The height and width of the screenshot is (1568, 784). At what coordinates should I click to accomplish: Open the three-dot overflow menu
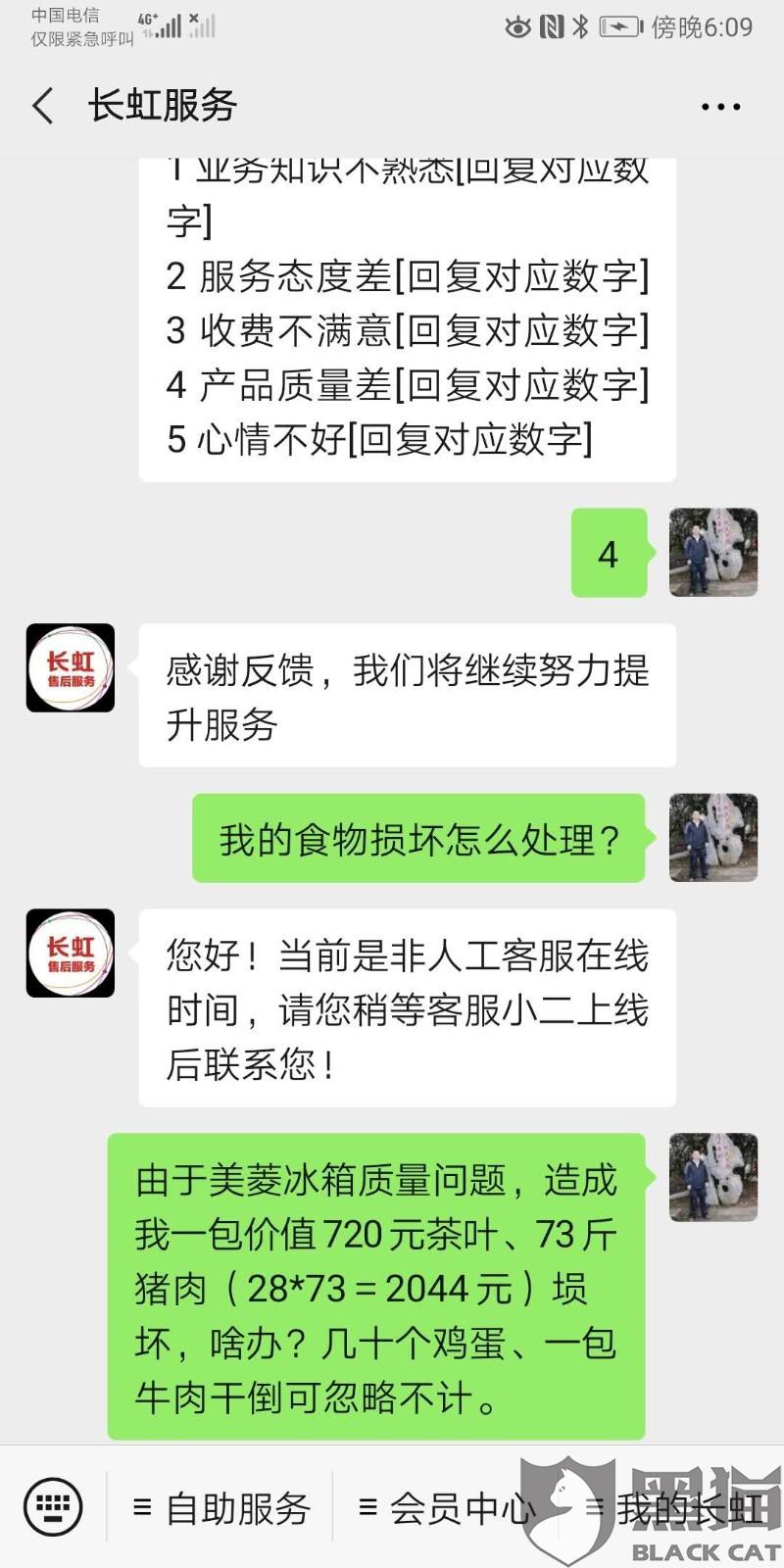coord(721,106)
